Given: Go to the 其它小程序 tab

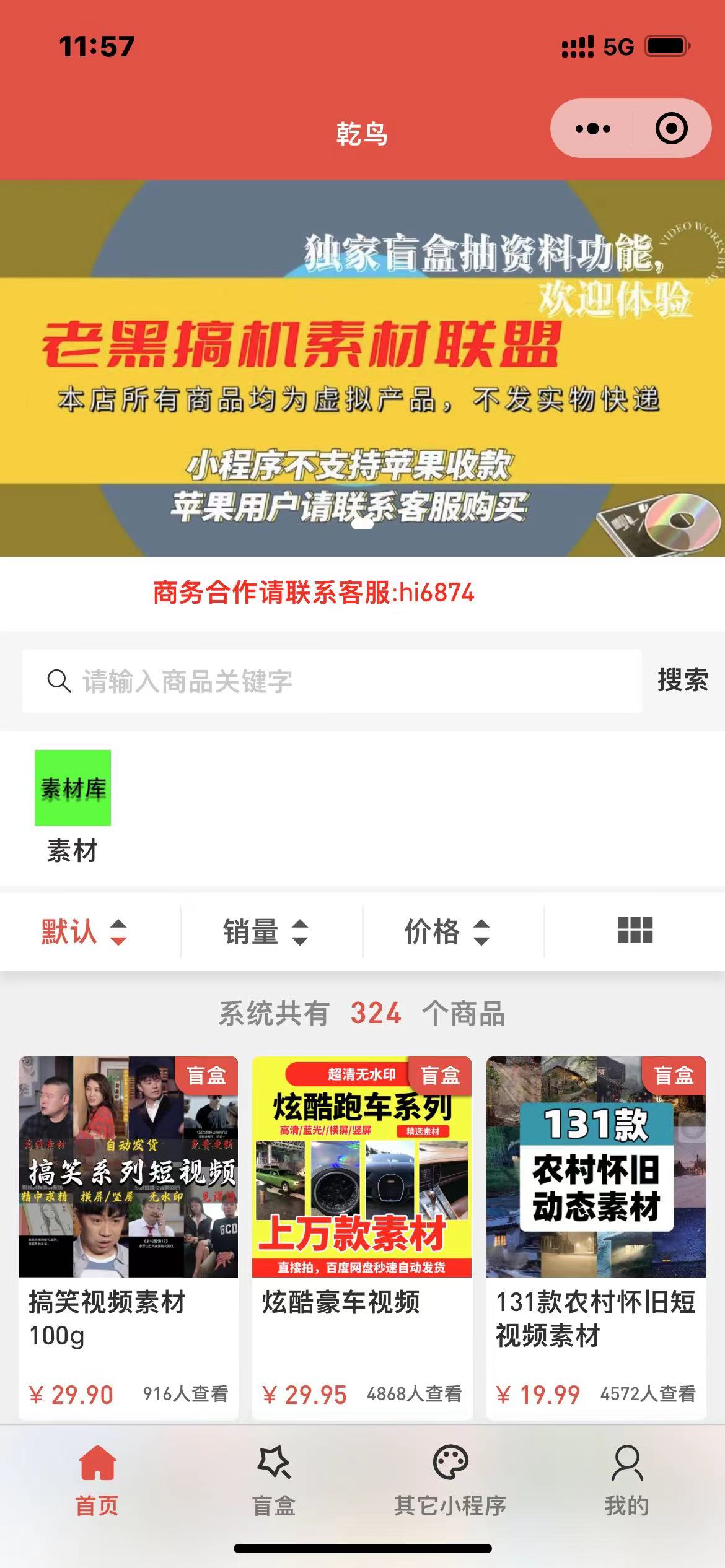Looking at the screenshot, I should click(x=450, y=1481).
